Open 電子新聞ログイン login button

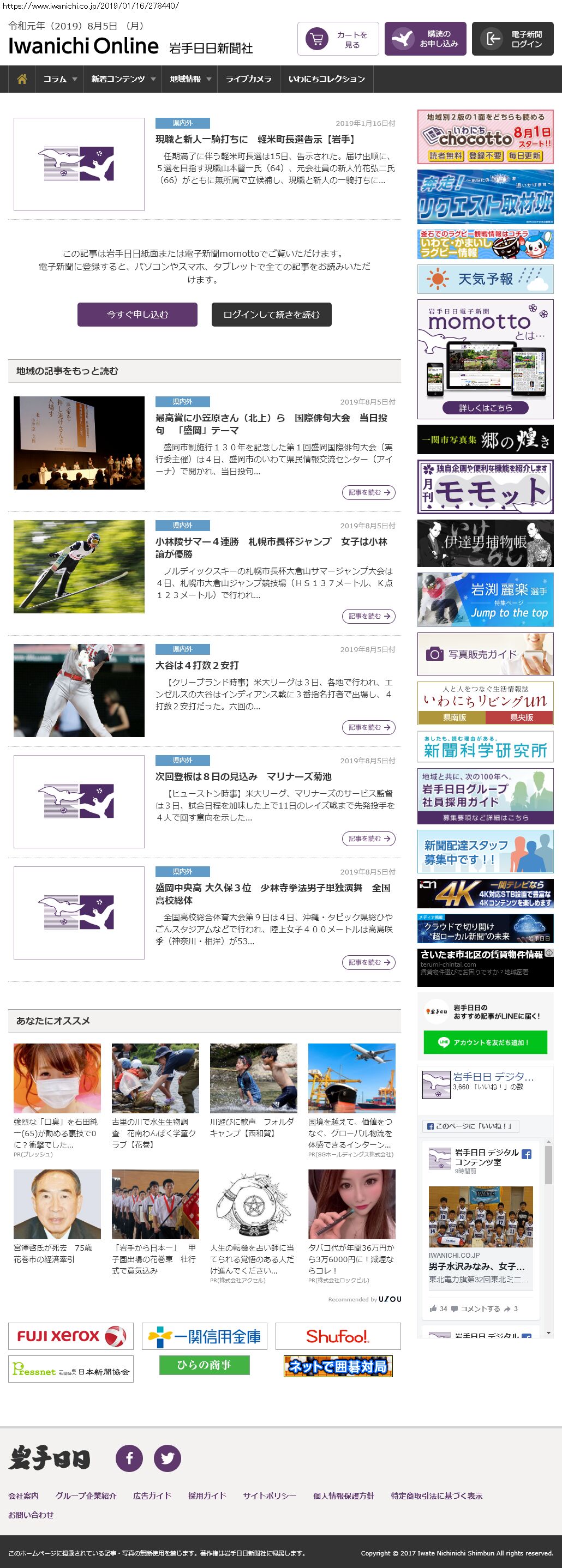click(512, 39)
